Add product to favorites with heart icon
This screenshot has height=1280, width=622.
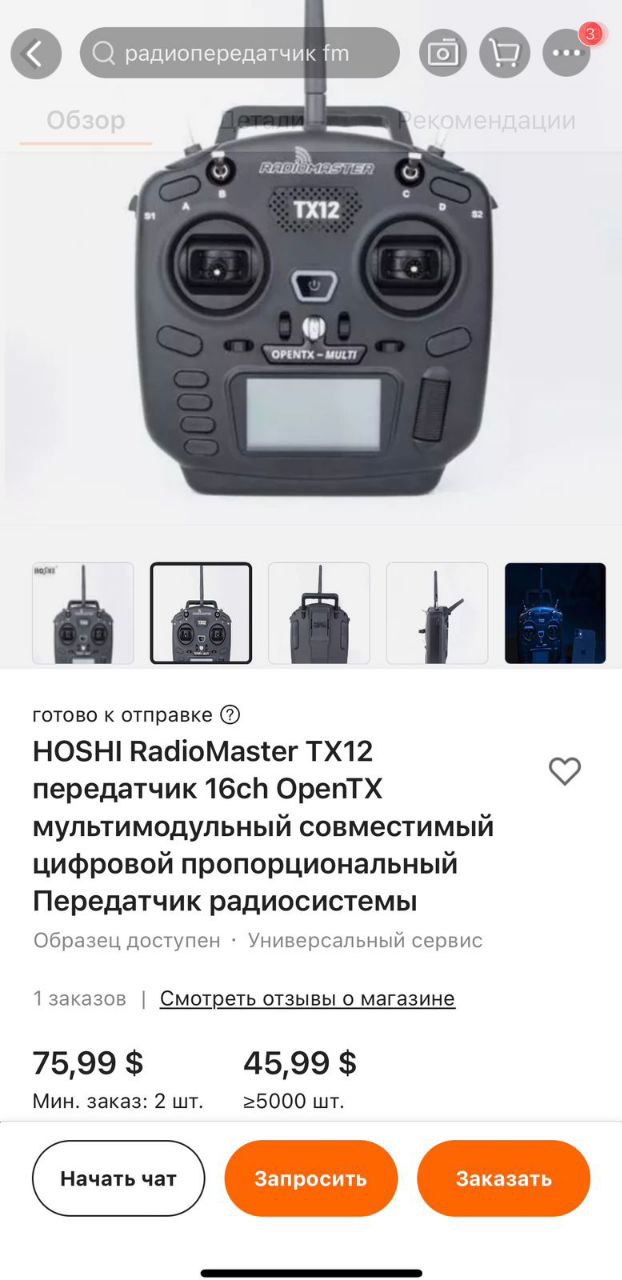(x=565, y=771)
